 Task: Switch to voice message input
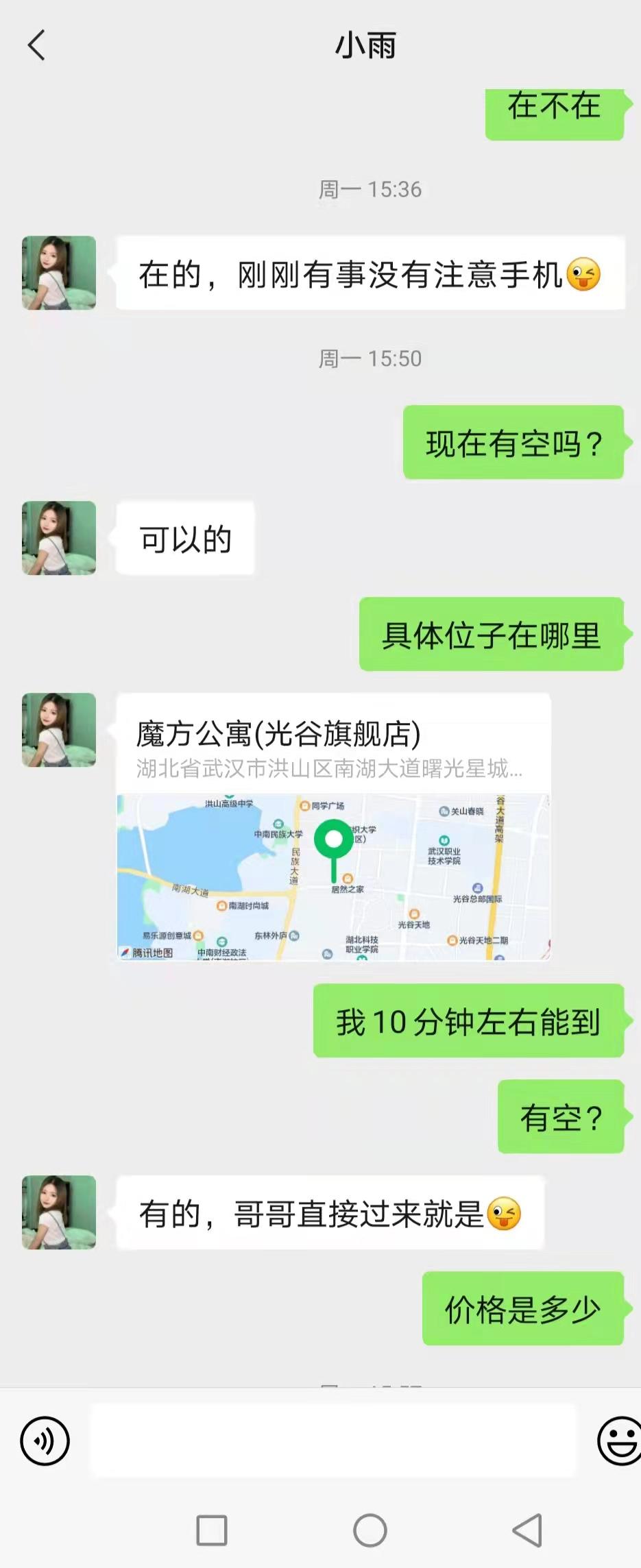pyautogui.click(x=45, y=1441)
